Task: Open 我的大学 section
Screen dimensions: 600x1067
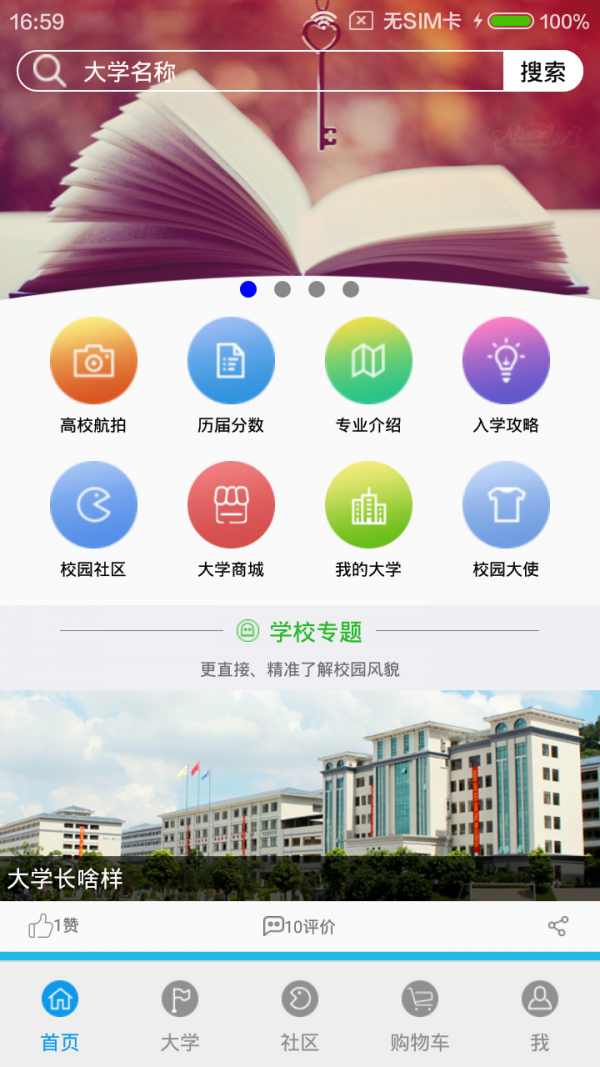Action: pos(368,505)
